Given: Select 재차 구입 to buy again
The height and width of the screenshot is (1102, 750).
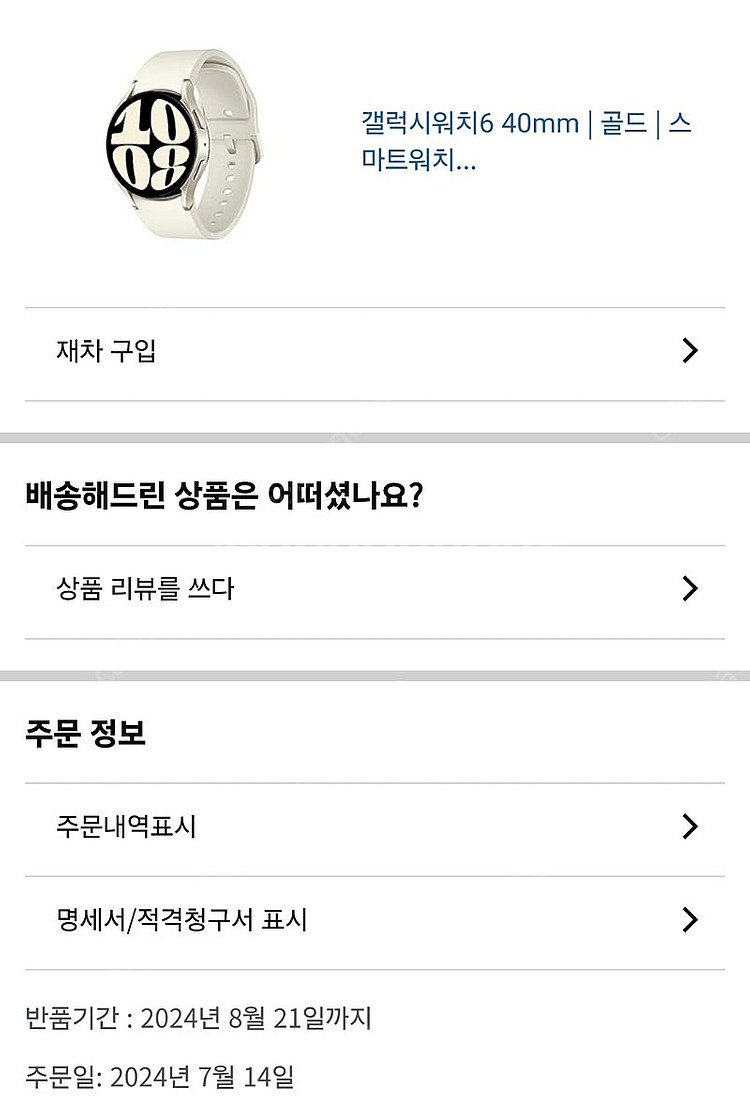Looking at the screenshot, I should (375, 352).
